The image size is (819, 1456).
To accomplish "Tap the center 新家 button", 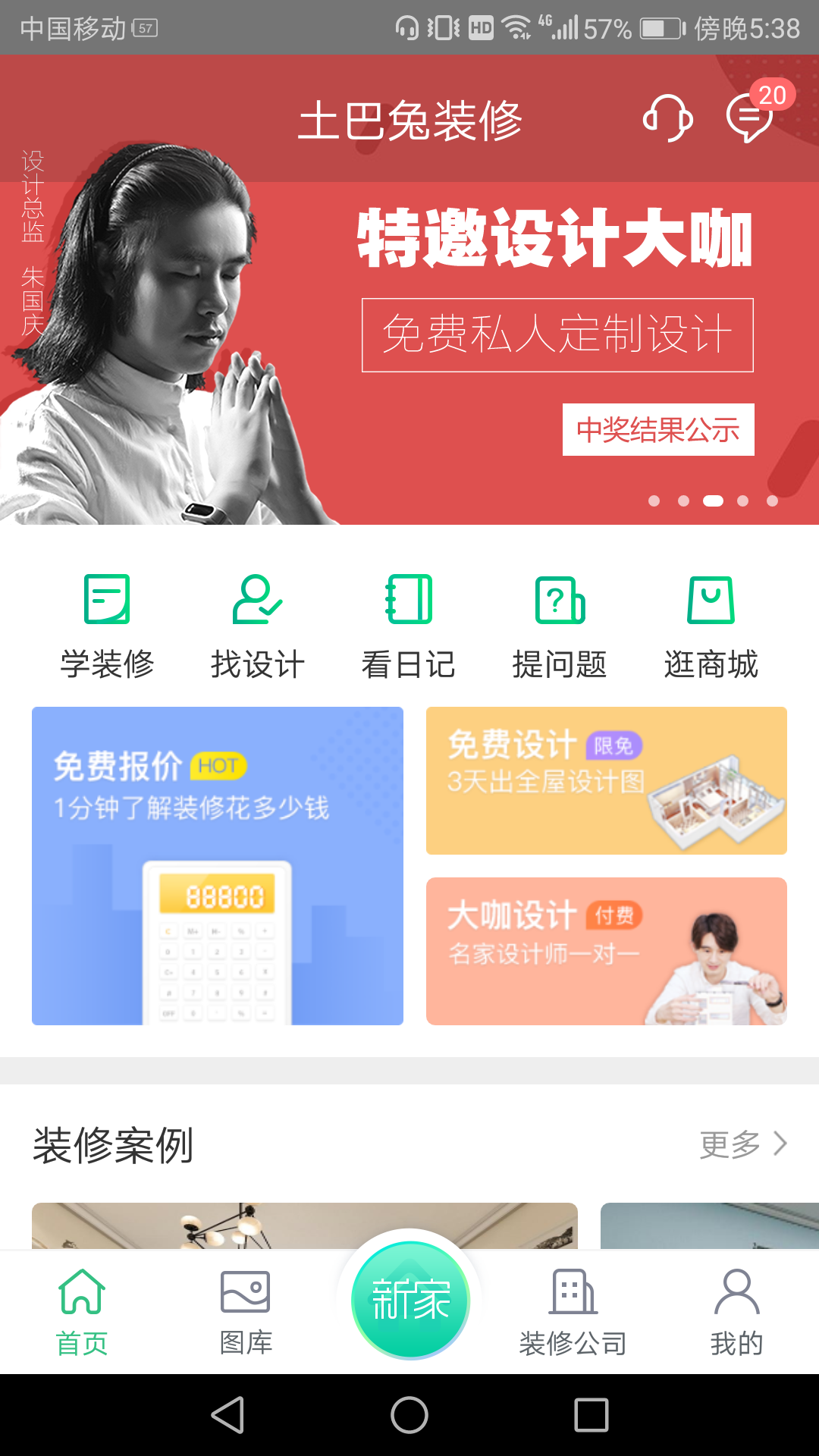I will (x=410, y=1300).
